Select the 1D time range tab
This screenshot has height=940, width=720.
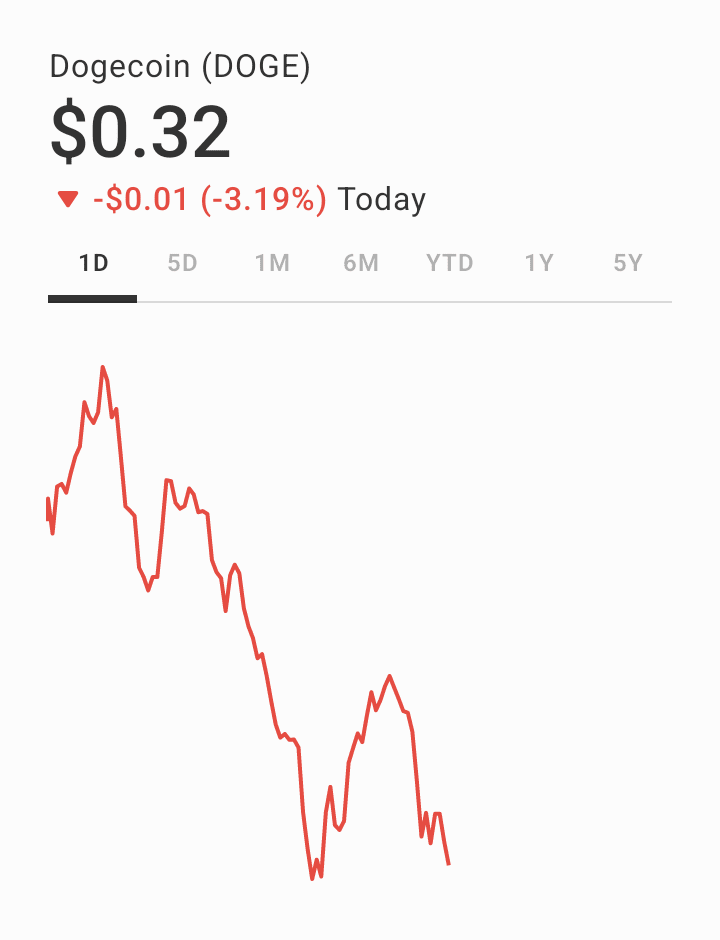(x=93, y=264)
